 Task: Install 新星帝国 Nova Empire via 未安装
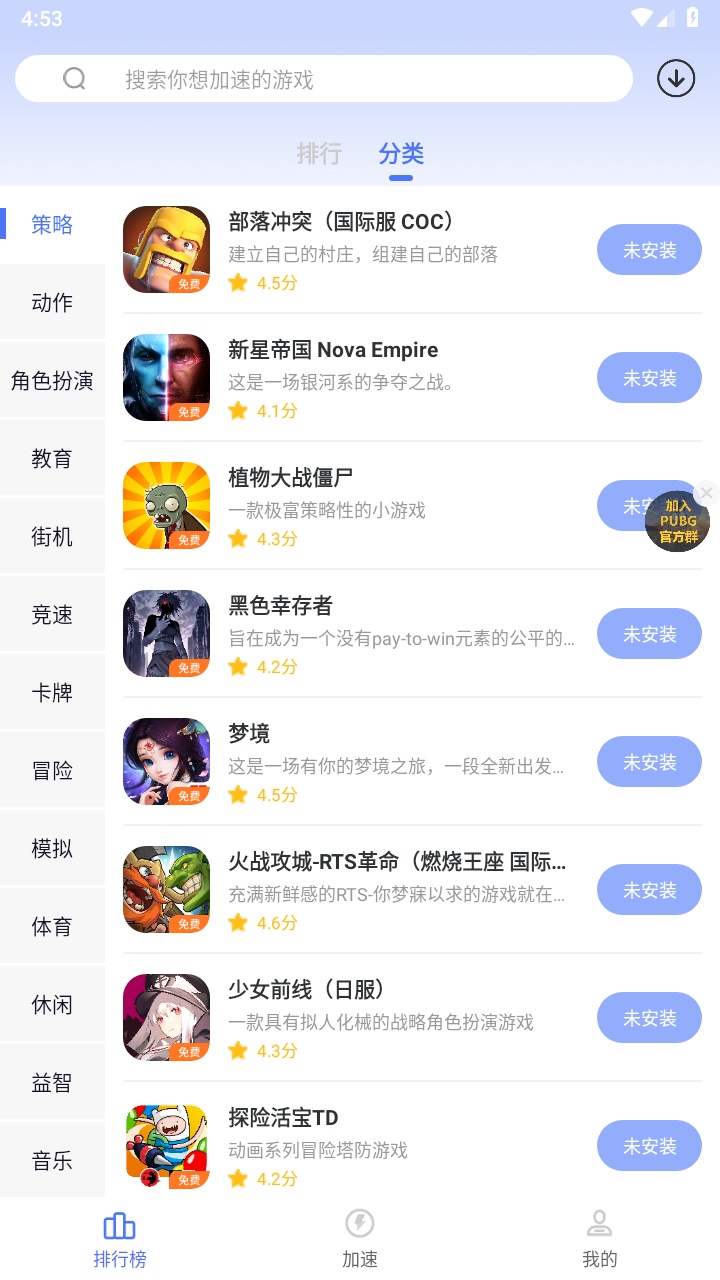[x=649, y=378]
